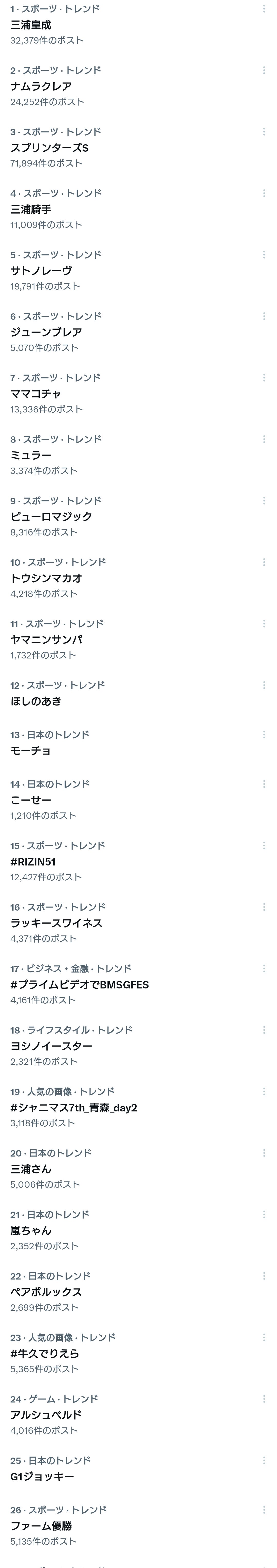Tap the overflow dots beside ラッキースワイネス
277x1568 pixels.
pyautogui.click(x=264, y=907)
